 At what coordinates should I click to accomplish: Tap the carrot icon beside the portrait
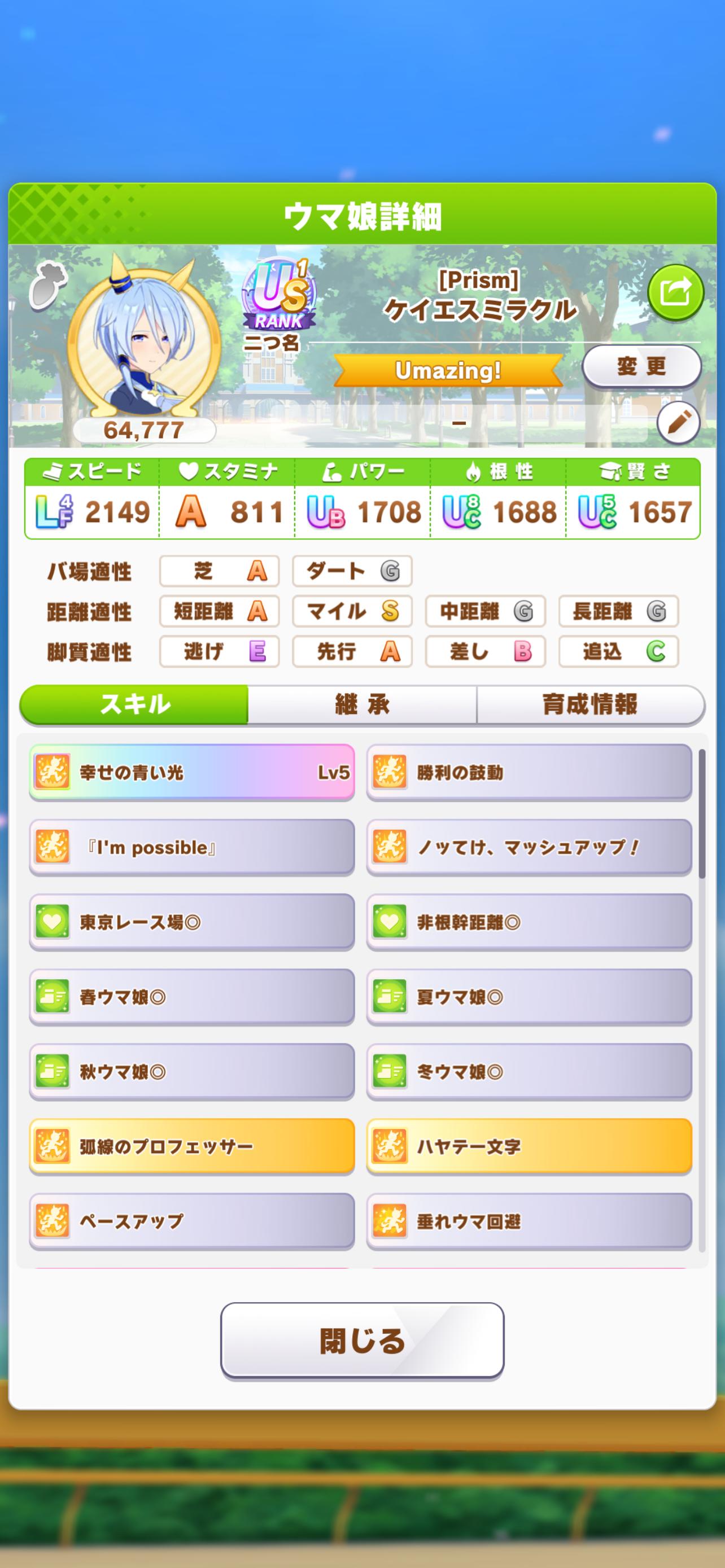47,284
